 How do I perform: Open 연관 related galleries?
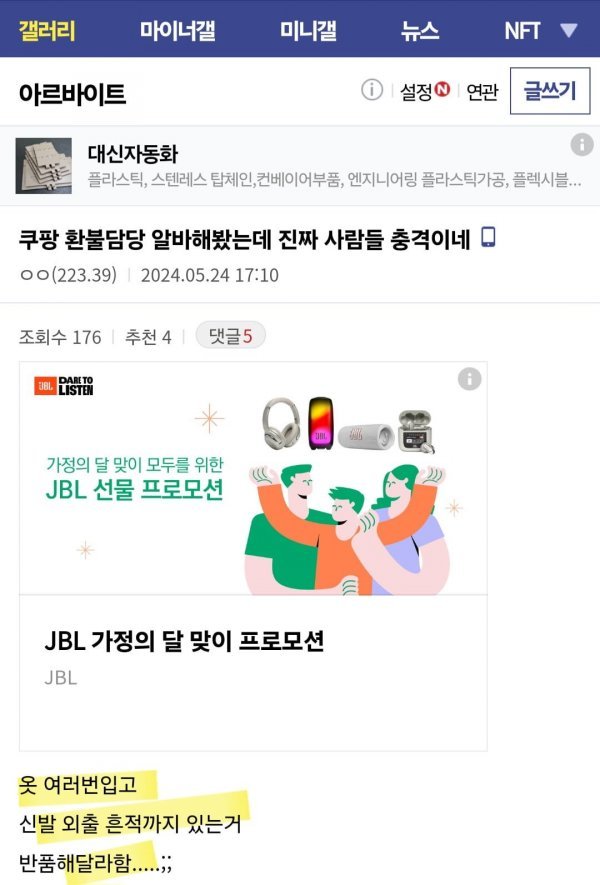482,92
